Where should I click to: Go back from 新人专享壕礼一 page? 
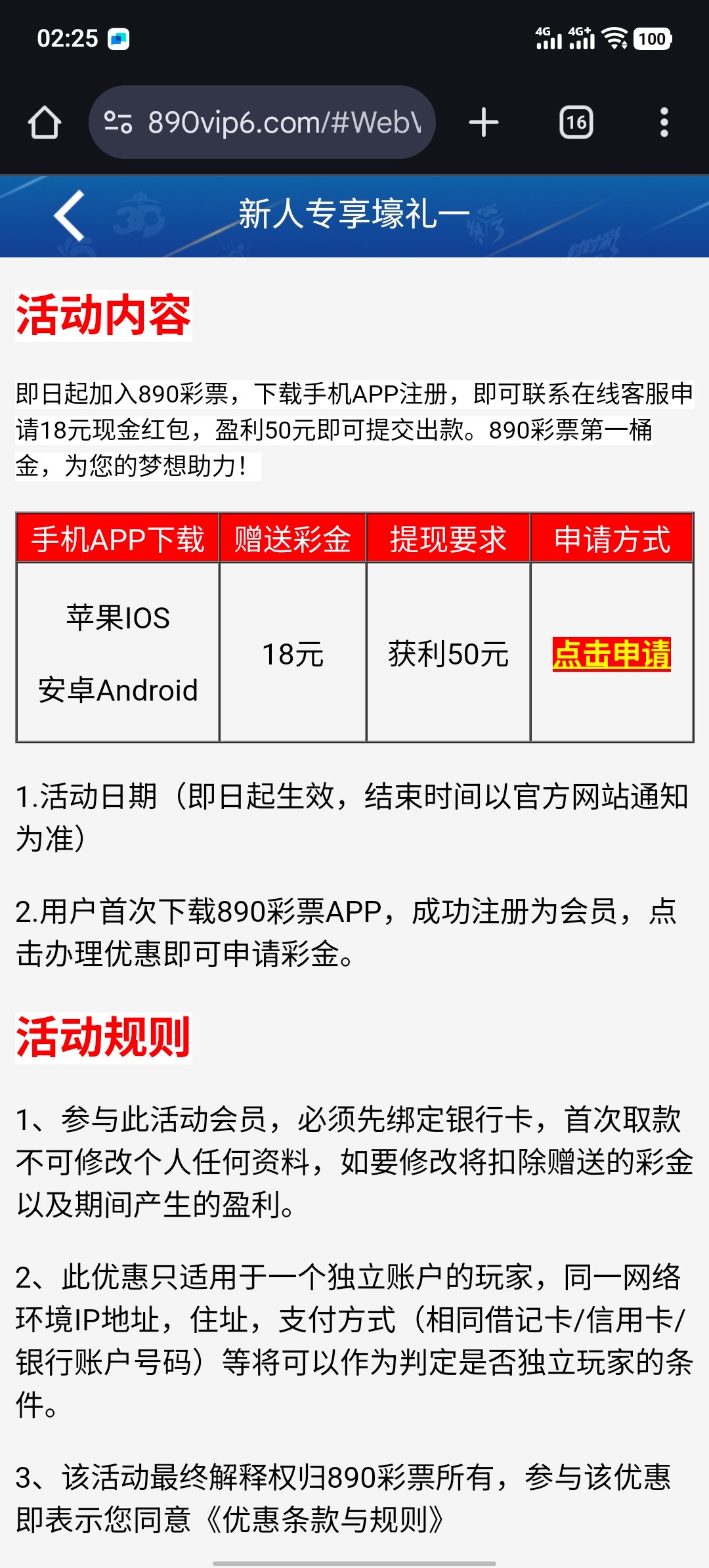70,215
